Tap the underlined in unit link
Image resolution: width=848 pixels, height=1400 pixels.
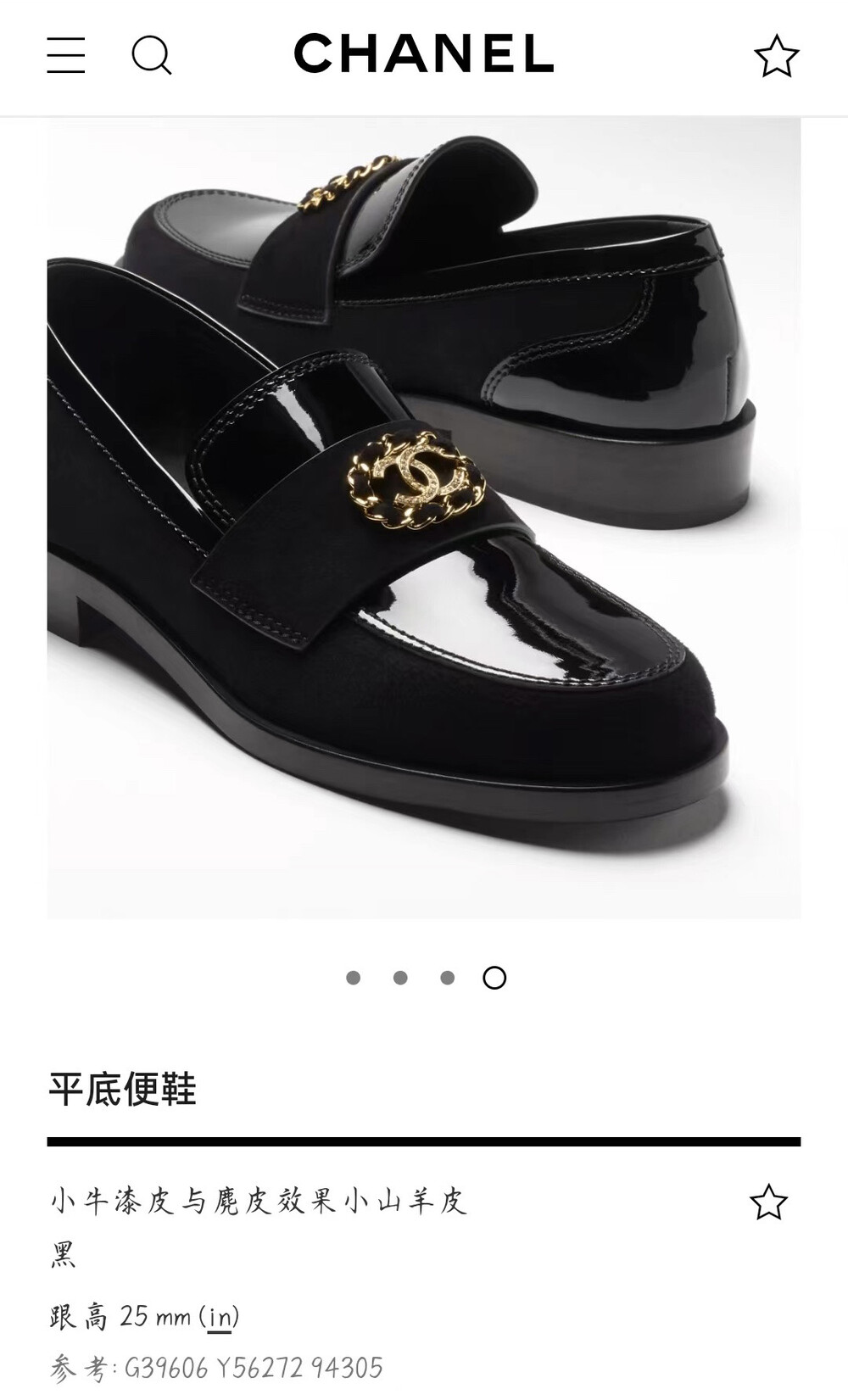(220, 1317)
